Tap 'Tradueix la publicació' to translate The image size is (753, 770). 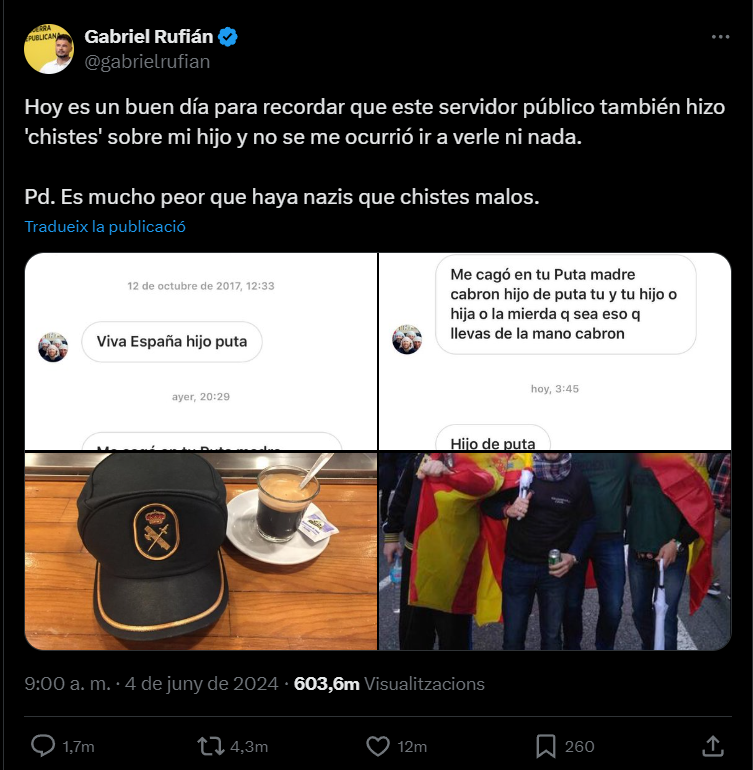pyautogui.click(x=105, y=227)
